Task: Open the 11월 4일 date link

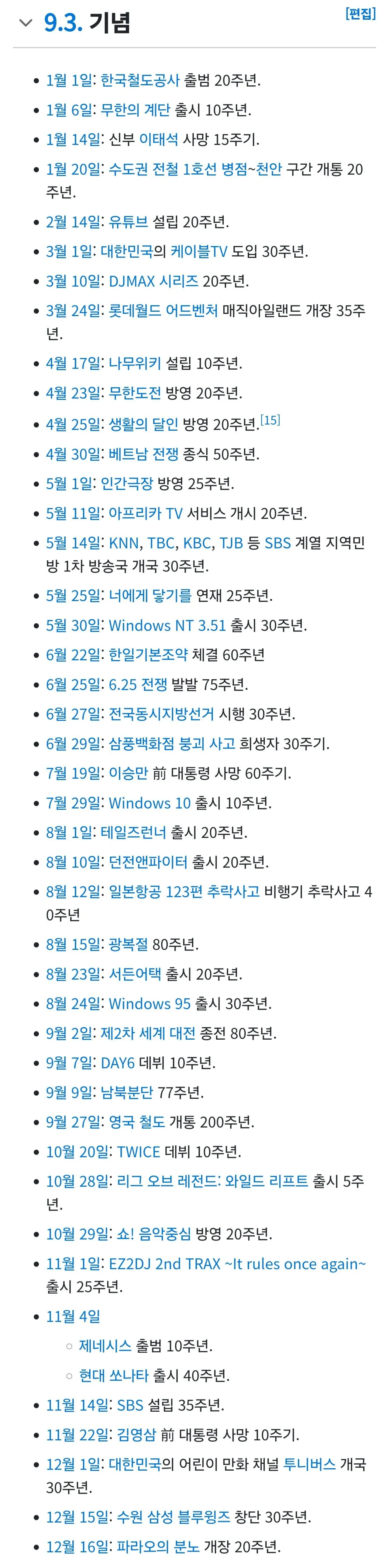Action: point(73,1317)
